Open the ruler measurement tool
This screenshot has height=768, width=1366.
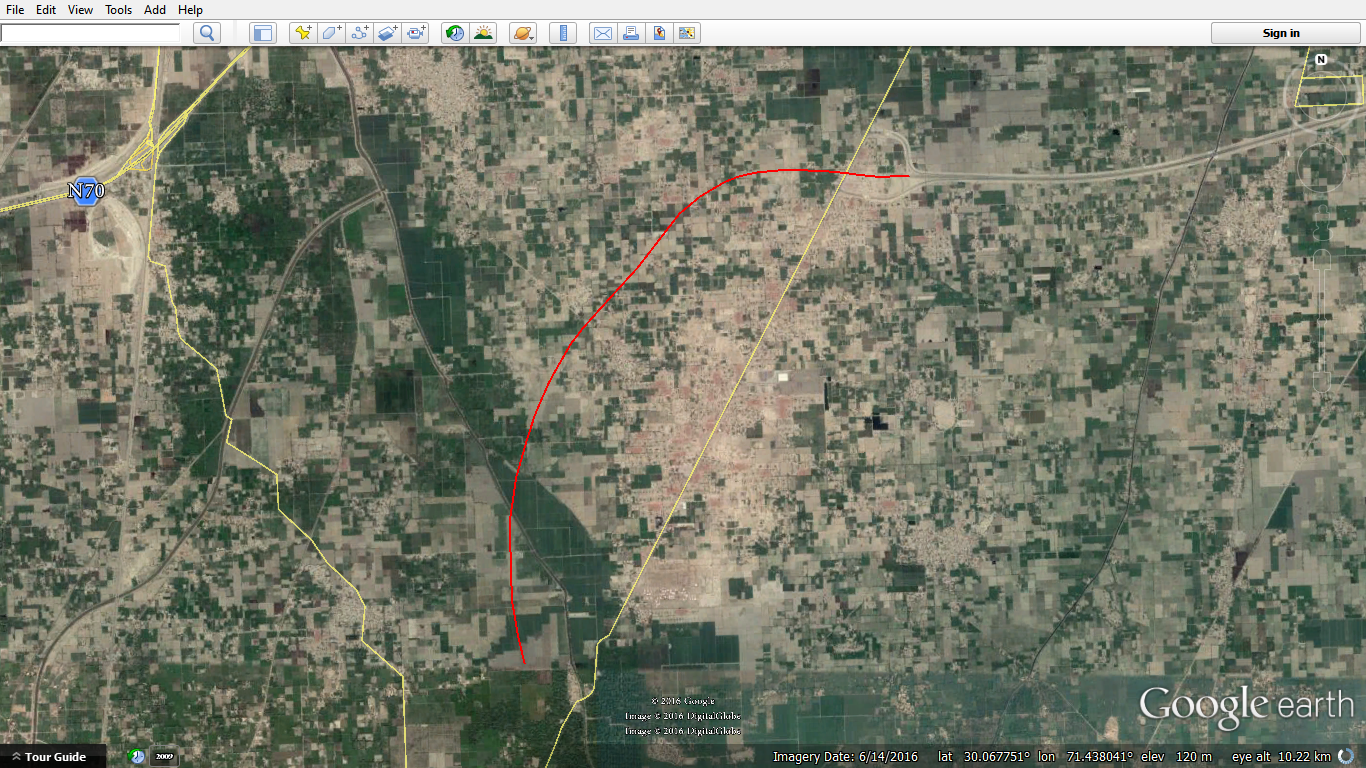[563, 33]
